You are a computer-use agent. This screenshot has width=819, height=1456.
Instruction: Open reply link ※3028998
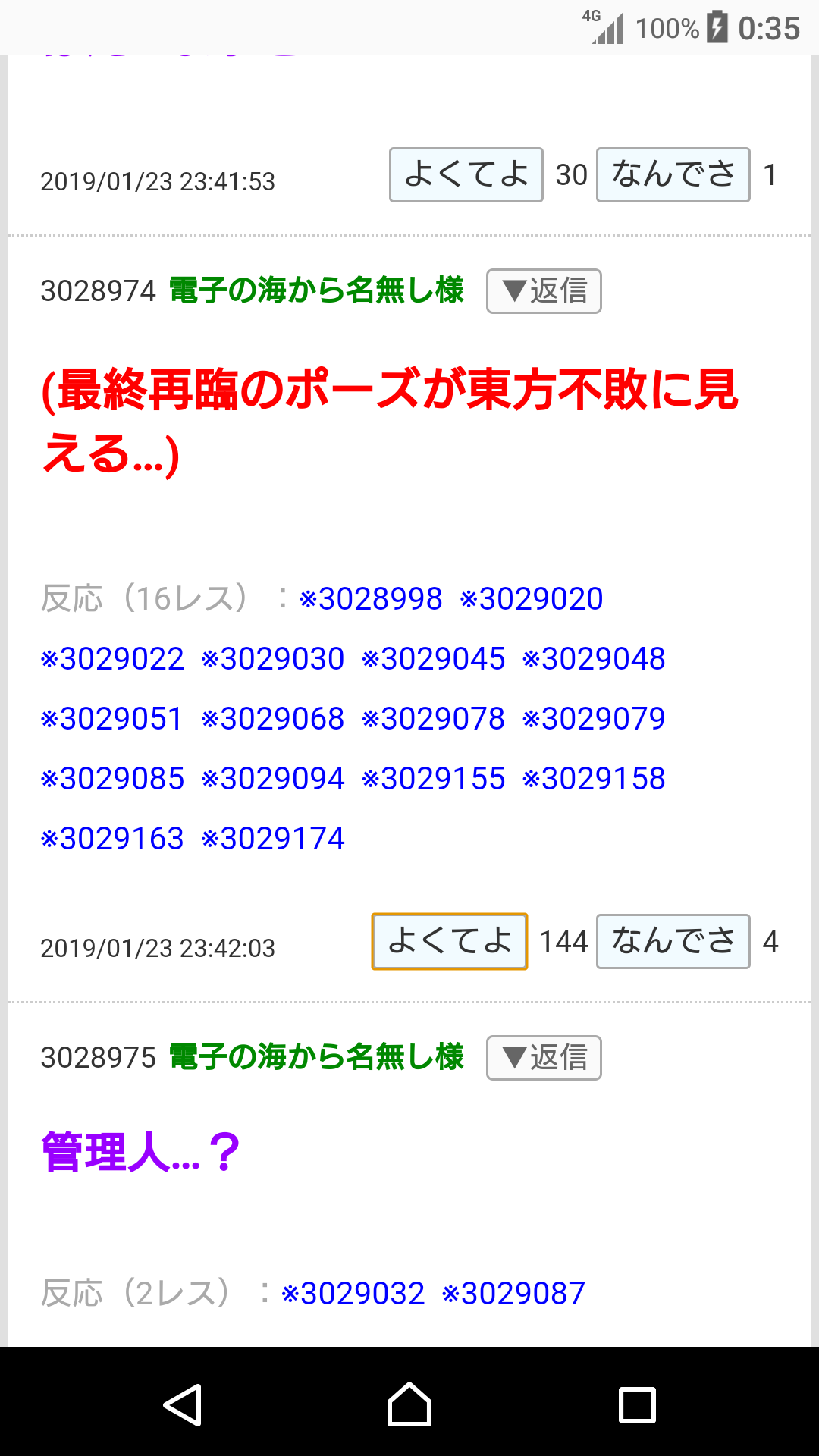point(371,599)
